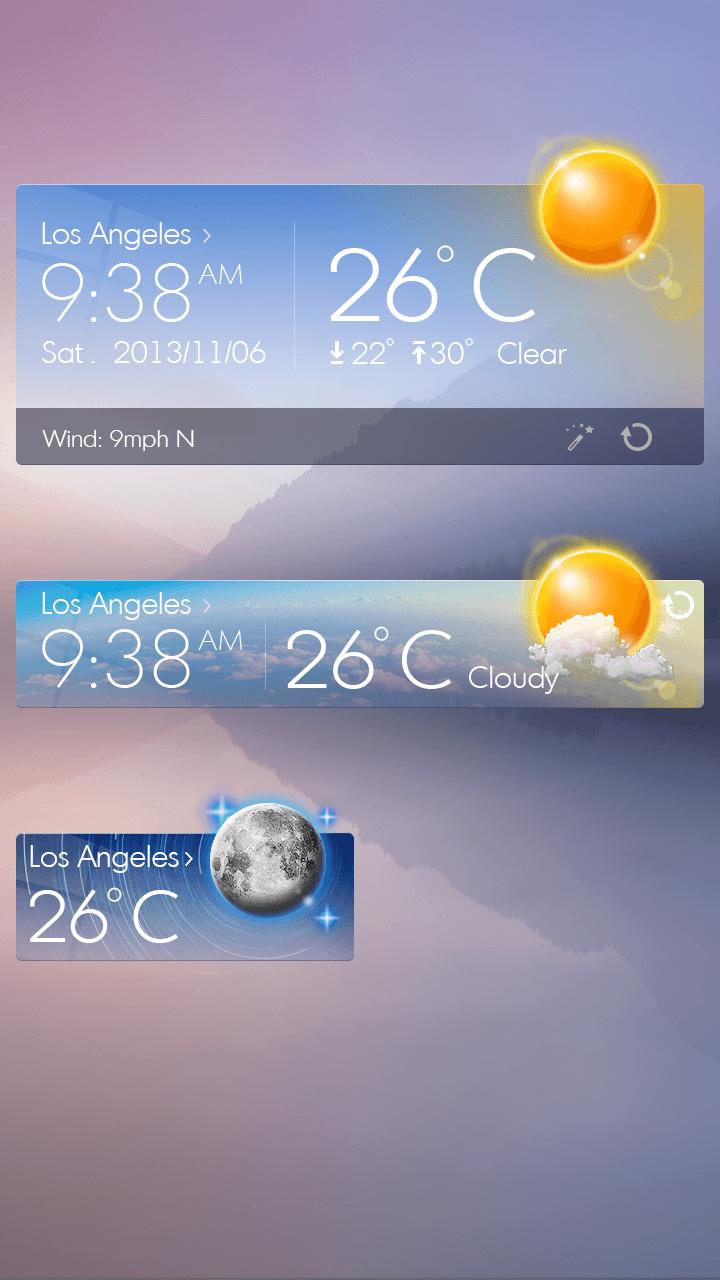Refresh weather on the top Los Angeles widget
The width and height of the screenshot is (720, 1280).
(639, 438)
